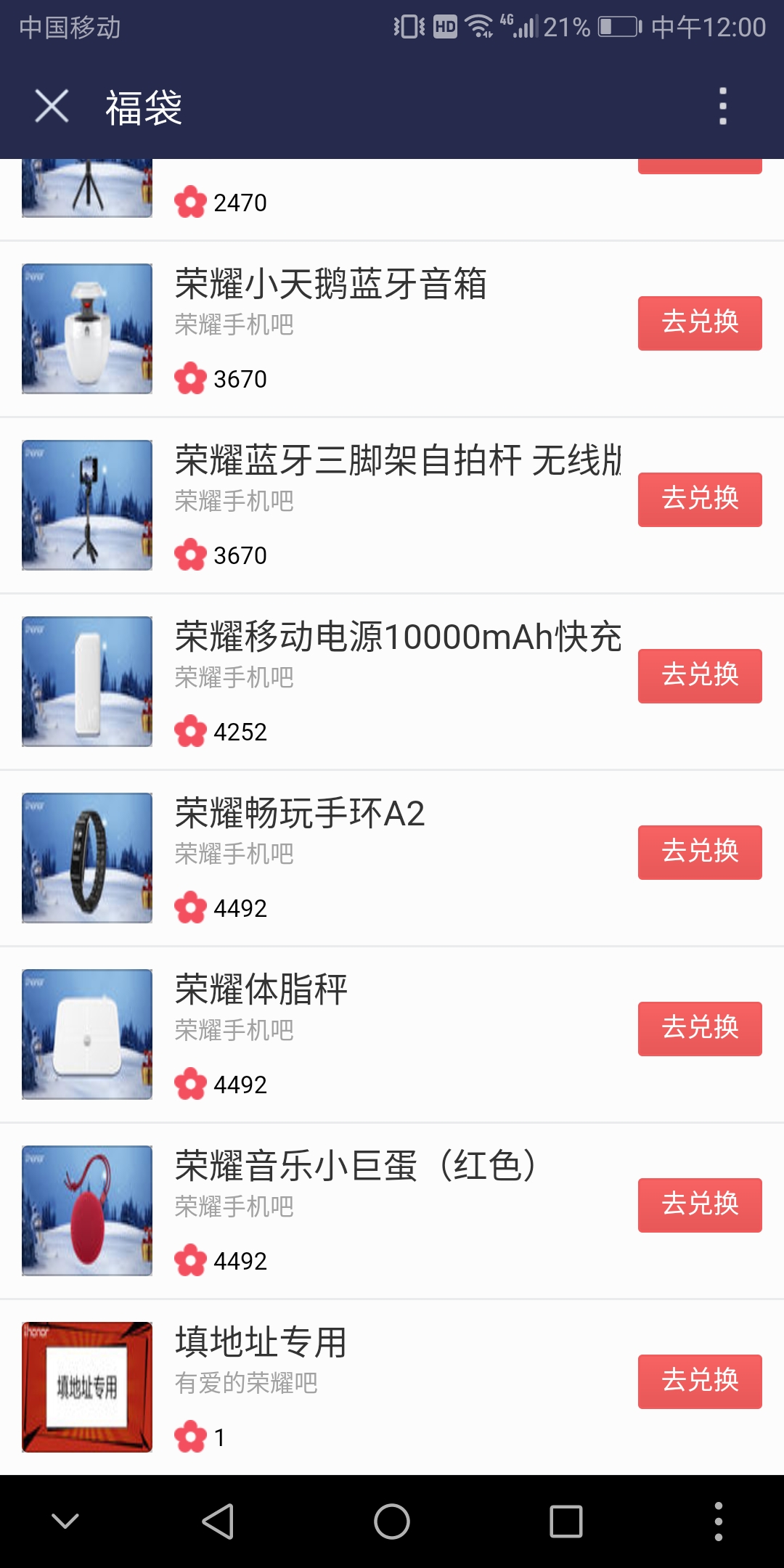The width and height of the screenshot is (784, 1568).
Task: Redeem the 荣耀体脂秤 item
Action: tap(699, 1029)
